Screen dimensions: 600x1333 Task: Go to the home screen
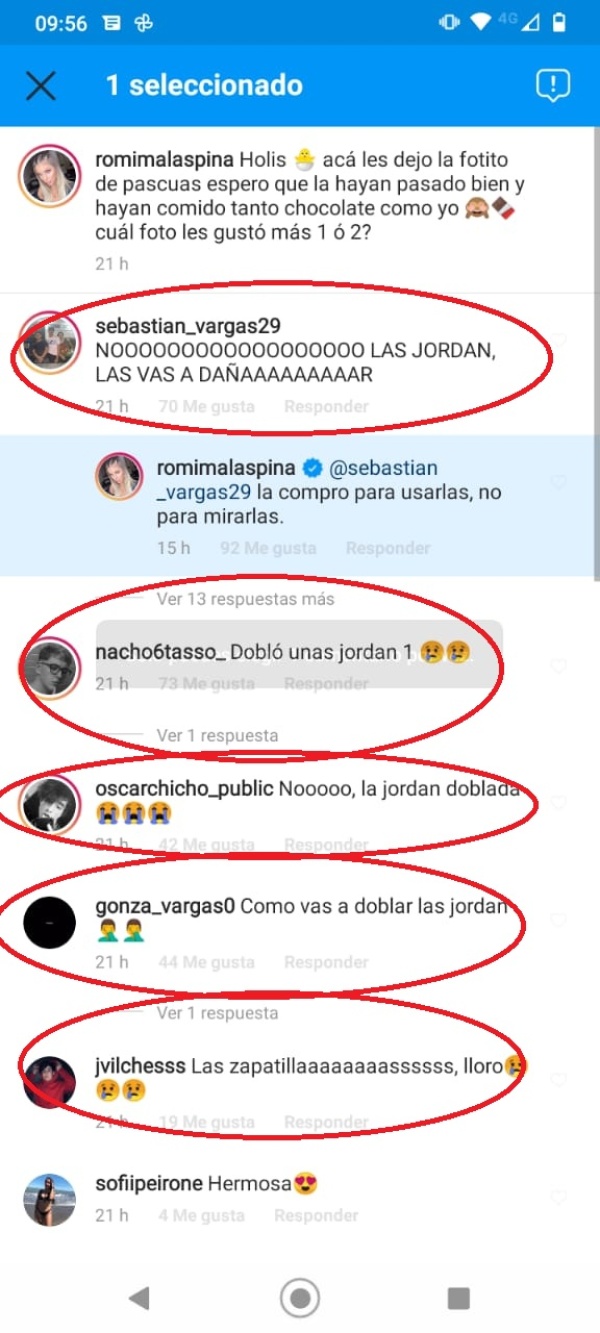click(x=299, y=1298)
